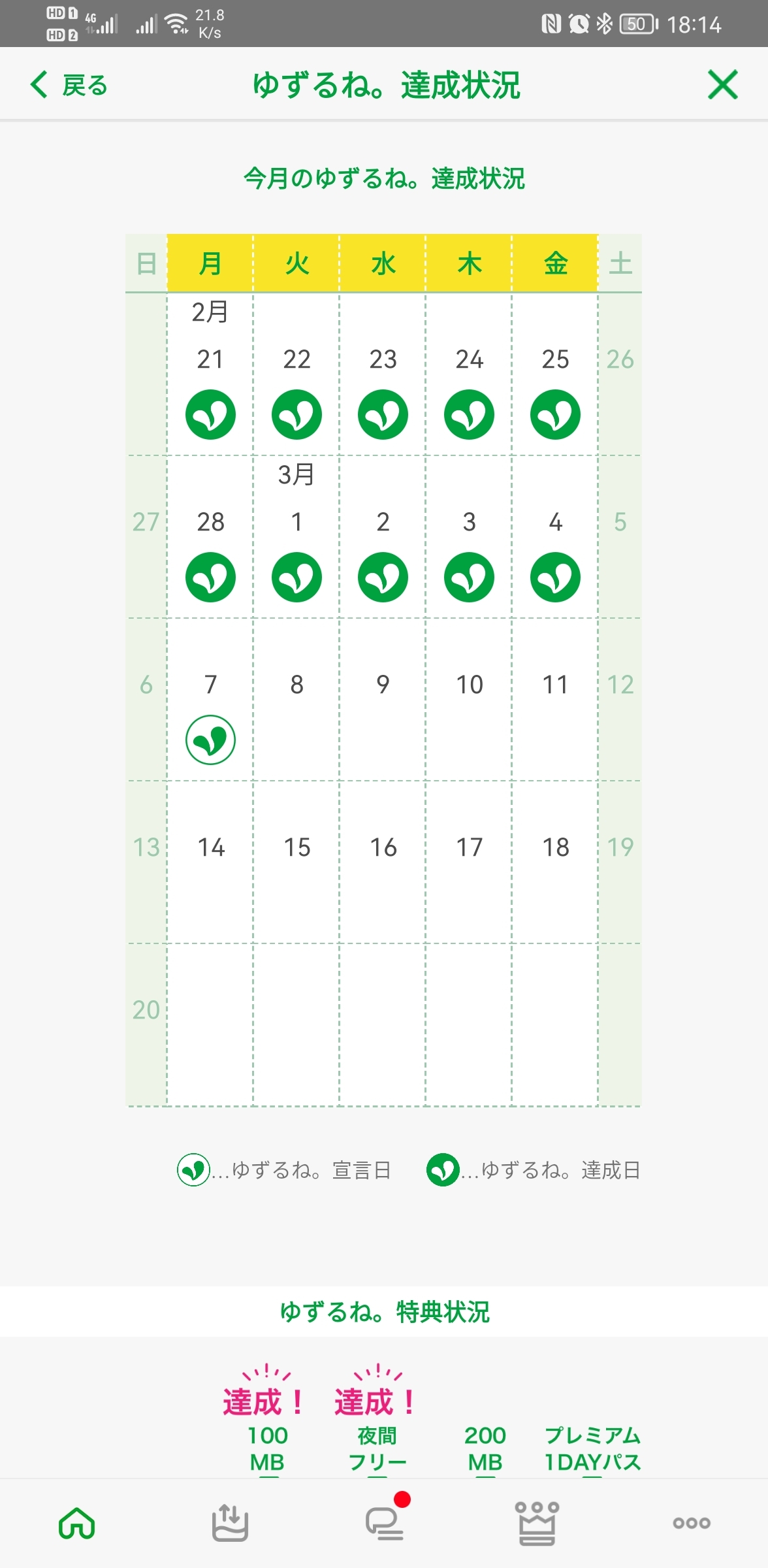768x1568 pixels.
Task: Open the crown ranking tab
Action: coord(537,1523)
